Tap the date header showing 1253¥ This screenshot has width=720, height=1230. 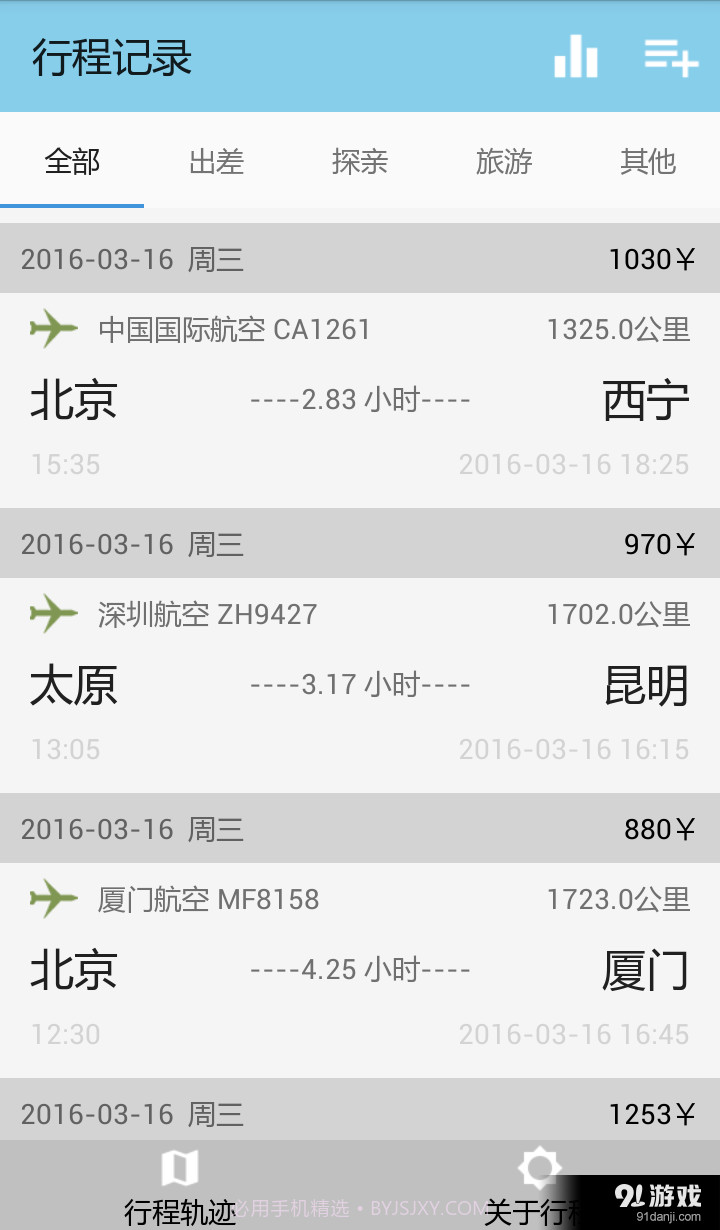point(360,1113)
